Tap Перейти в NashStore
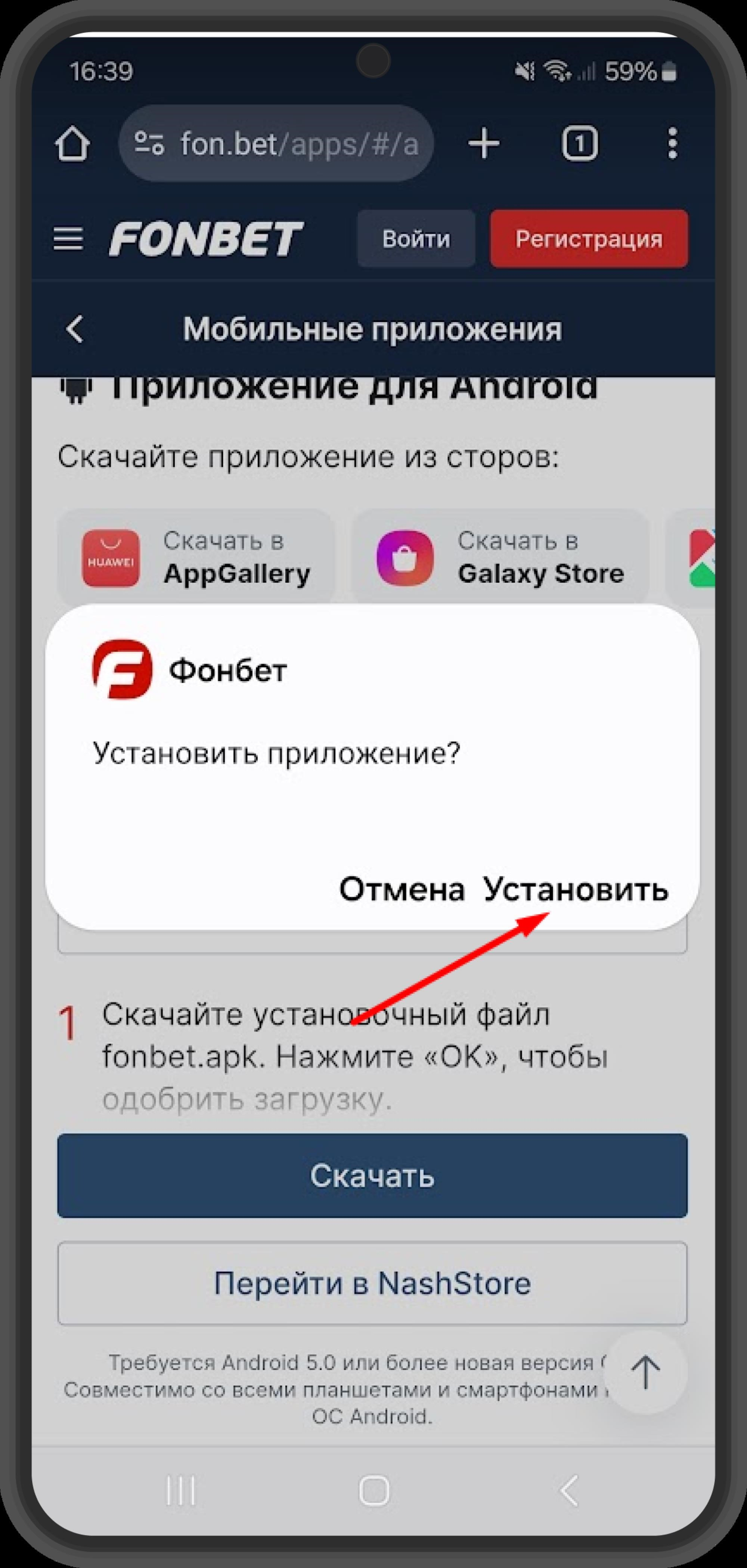The width and height of the screenshot is (747, 1568). 373,1283
